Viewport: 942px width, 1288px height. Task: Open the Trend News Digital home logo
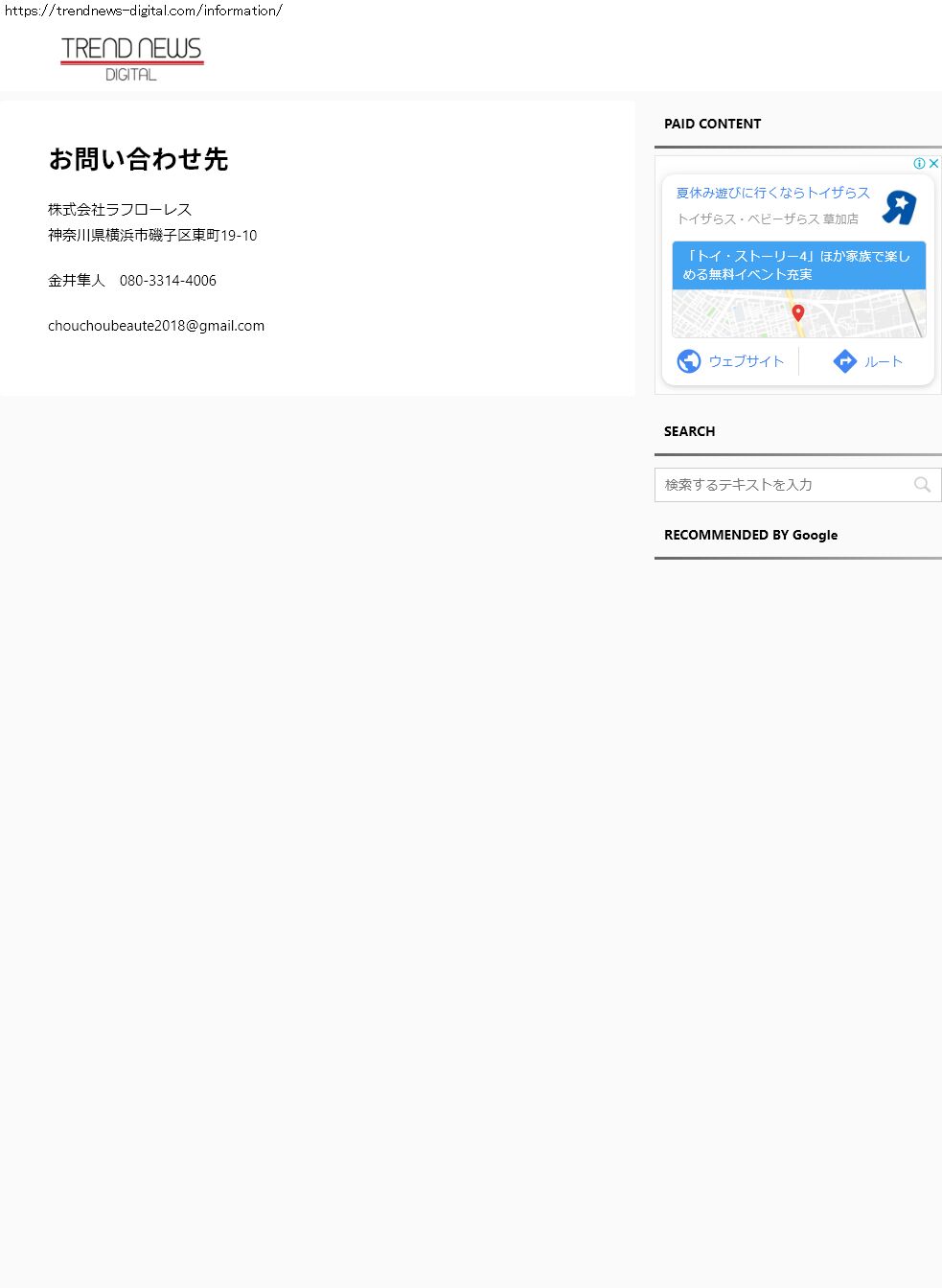click(x=131, y=59)
